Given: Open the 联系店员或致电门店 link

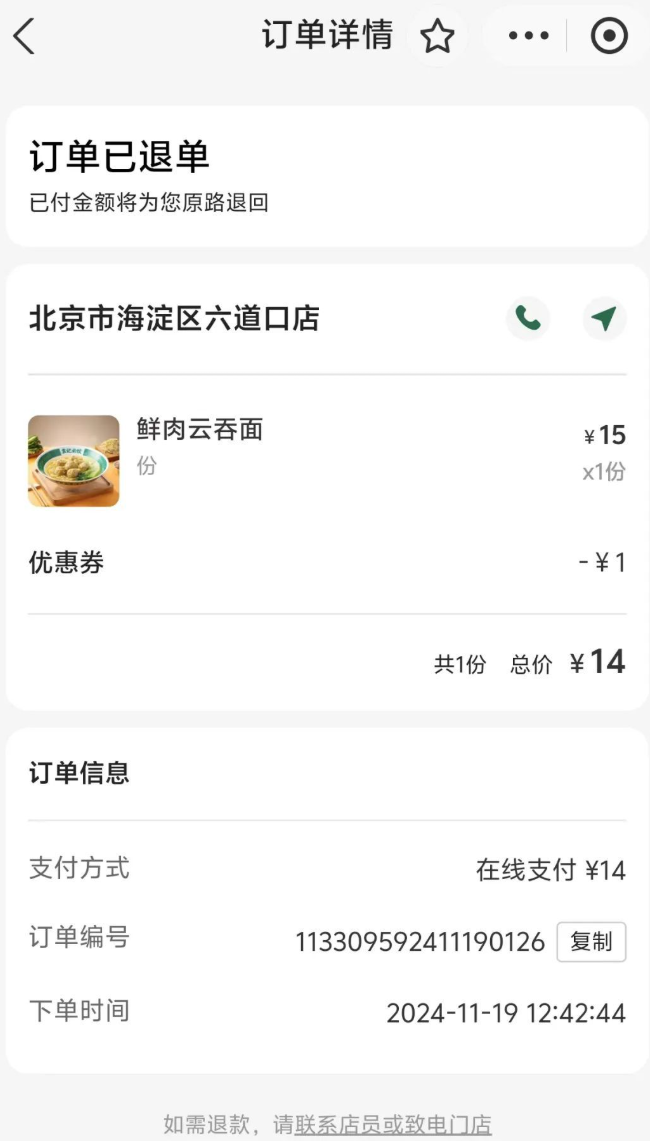Looking at the screenshot, I should click(393, 1124).
